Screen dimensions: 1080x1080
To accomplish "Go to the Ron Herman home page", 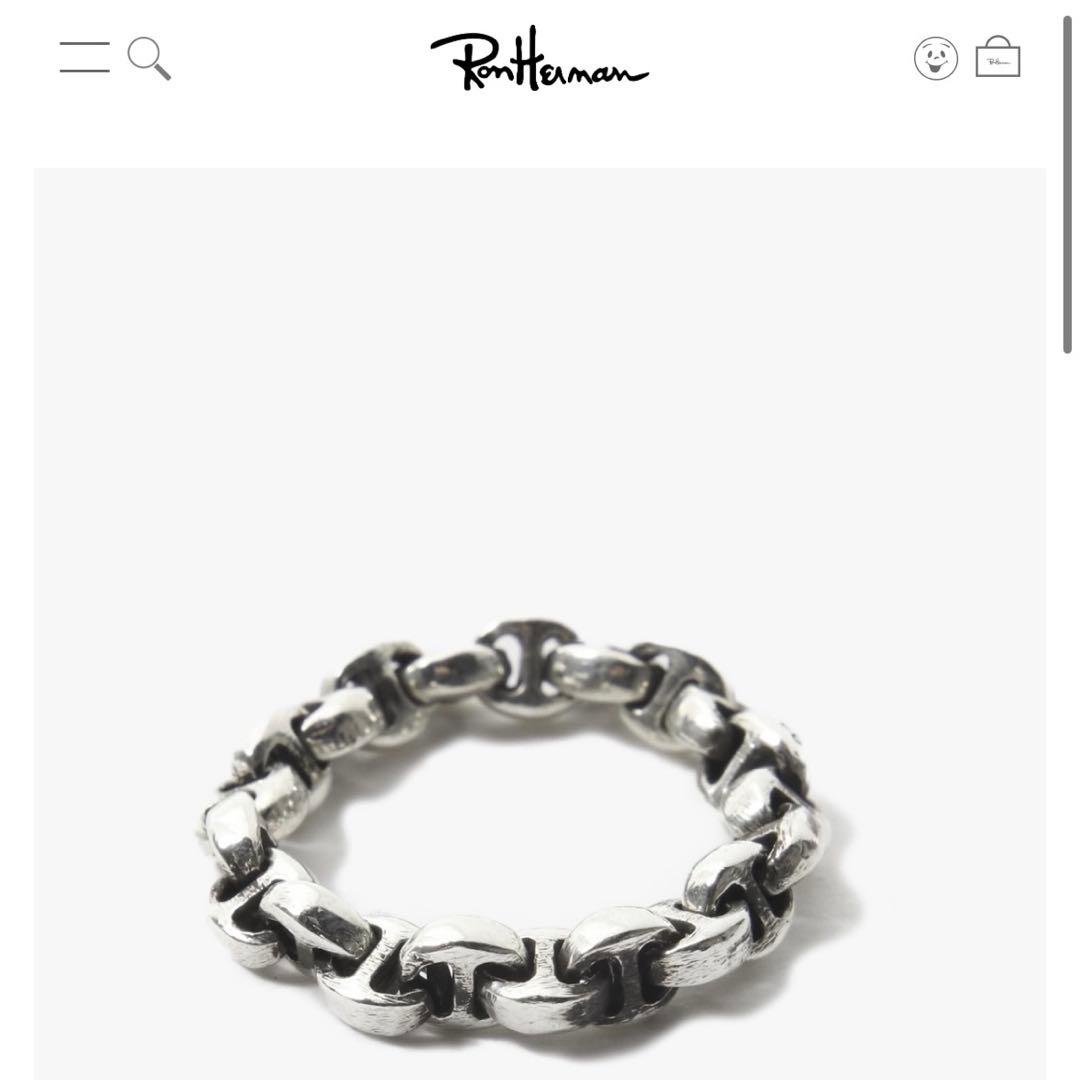I will click(x=539, y=59).
